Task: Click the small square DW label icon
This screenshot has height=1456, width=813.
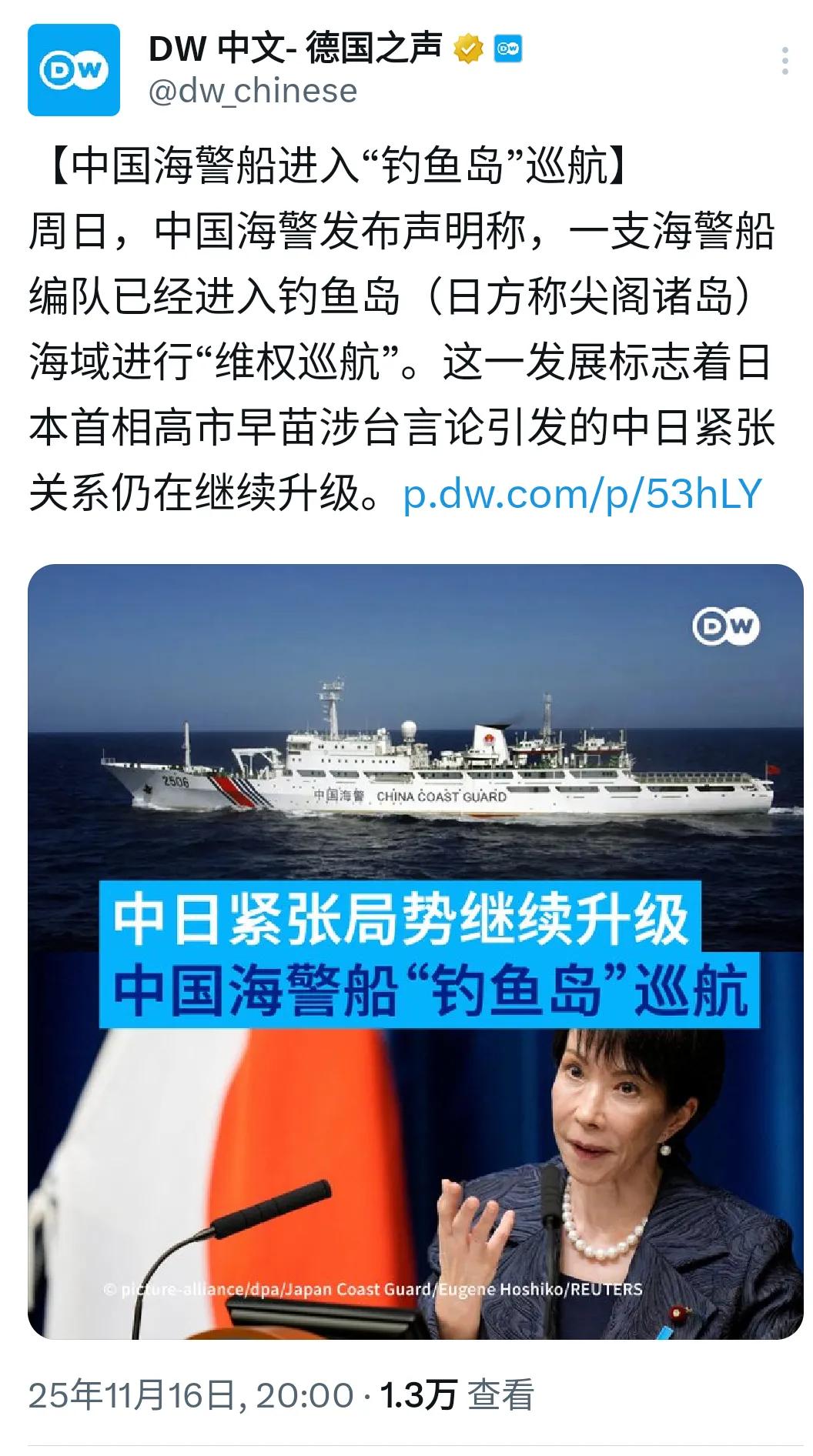Action: click(x=507, y=48)
